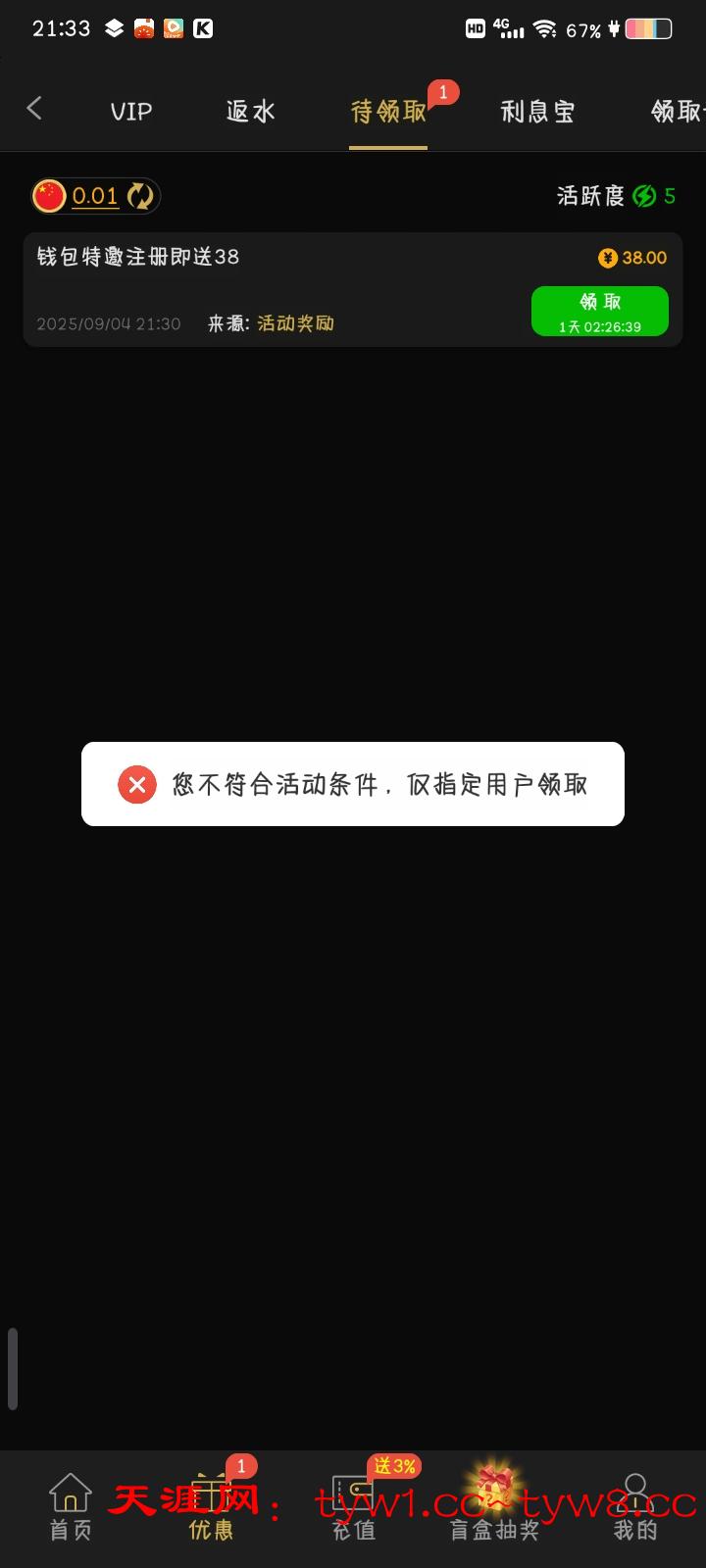Open the 盲盒抽奖 tab

494,1507
